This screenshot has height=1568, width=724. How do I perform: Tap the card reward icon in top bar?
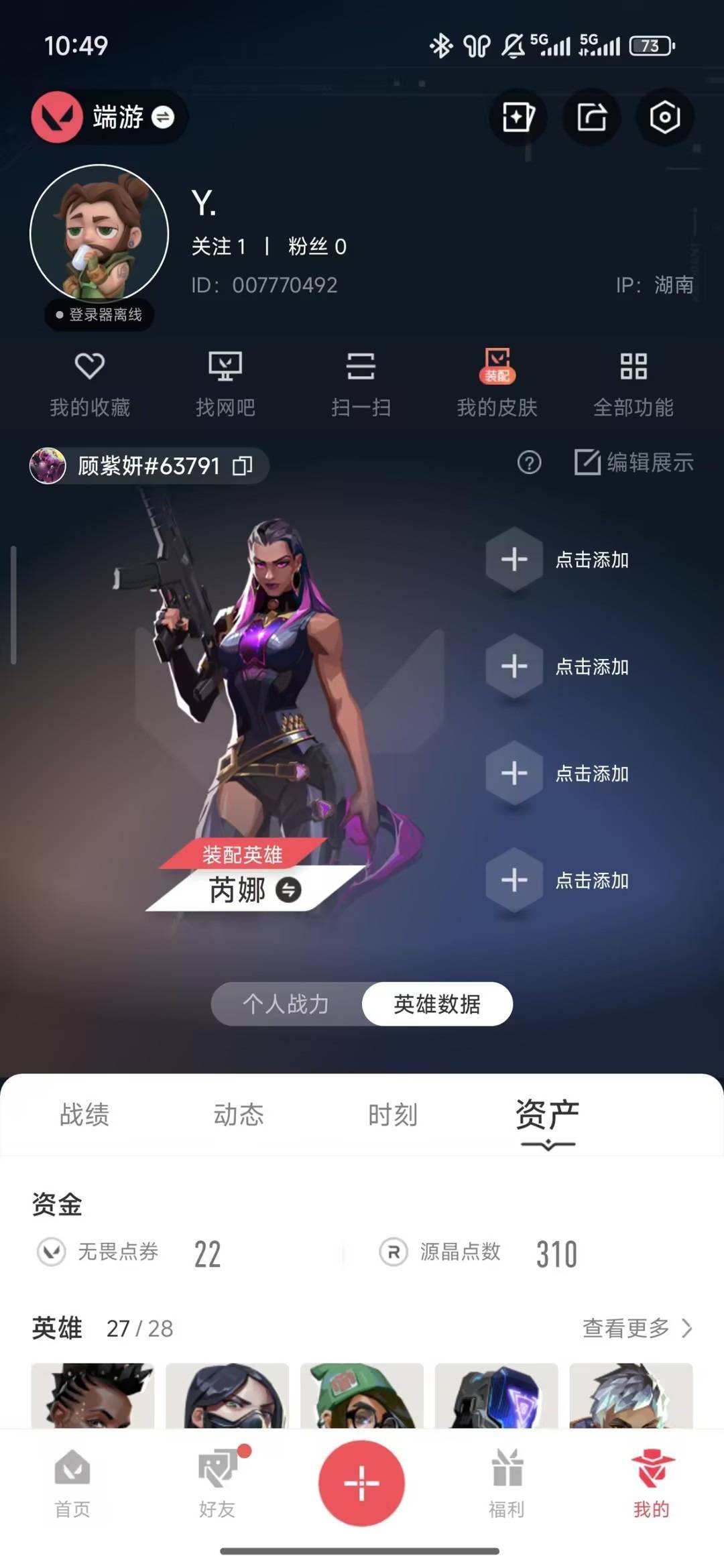pos(518,117)
